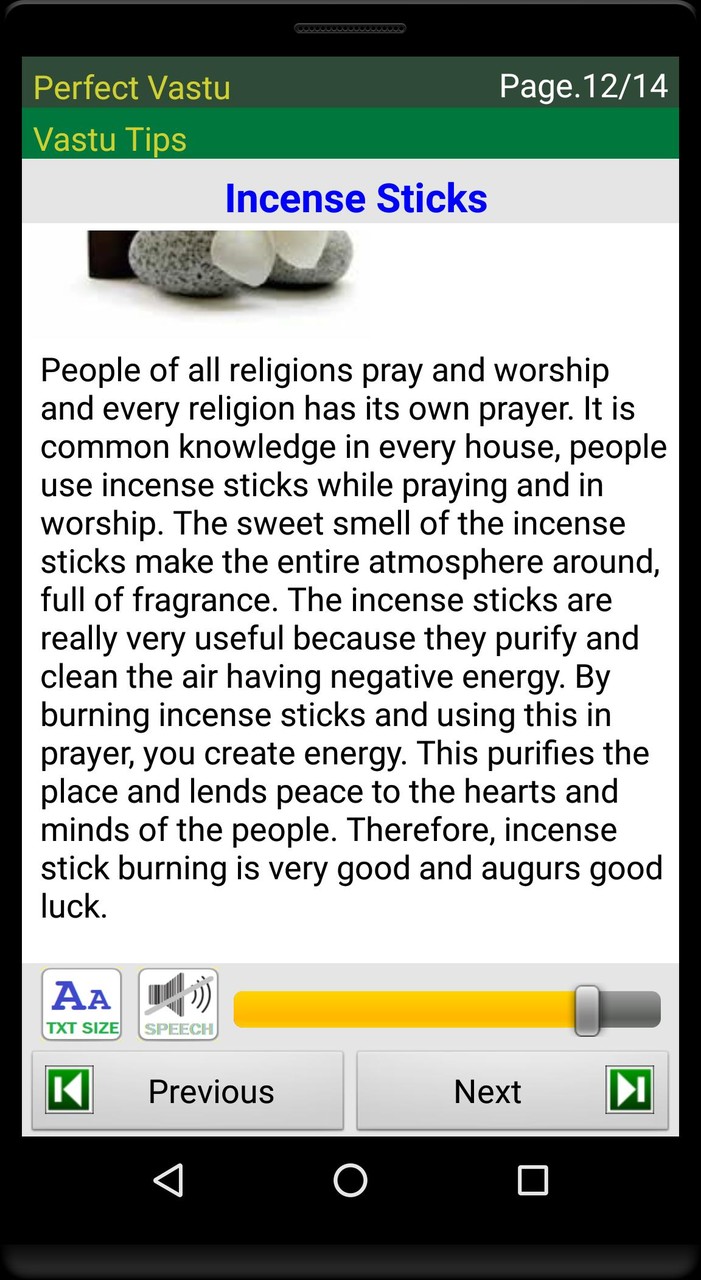Viewport: 701px width, 1280px height.
Task: Go to the Previous page
Action: [187, 1091]
